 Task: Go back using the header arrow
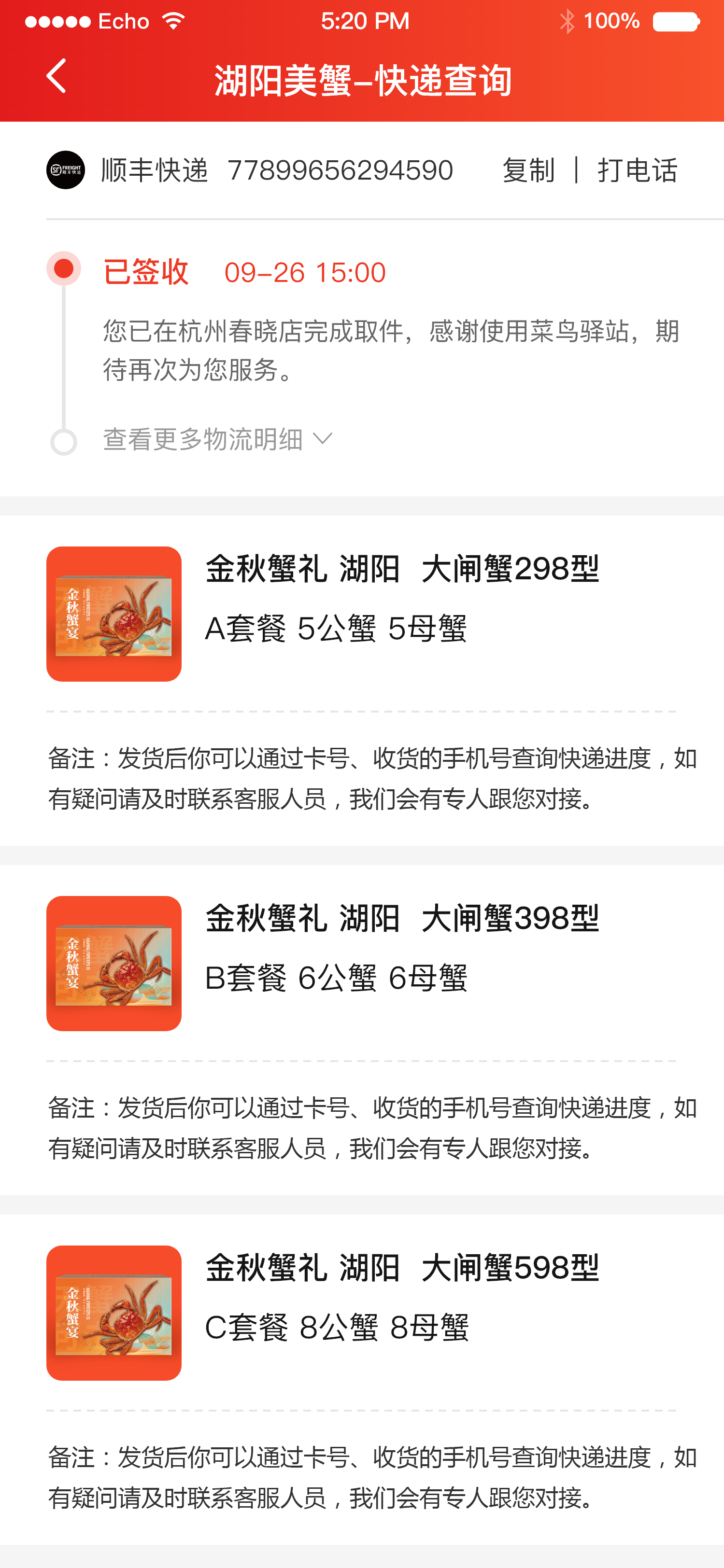[x=56, y=76]
